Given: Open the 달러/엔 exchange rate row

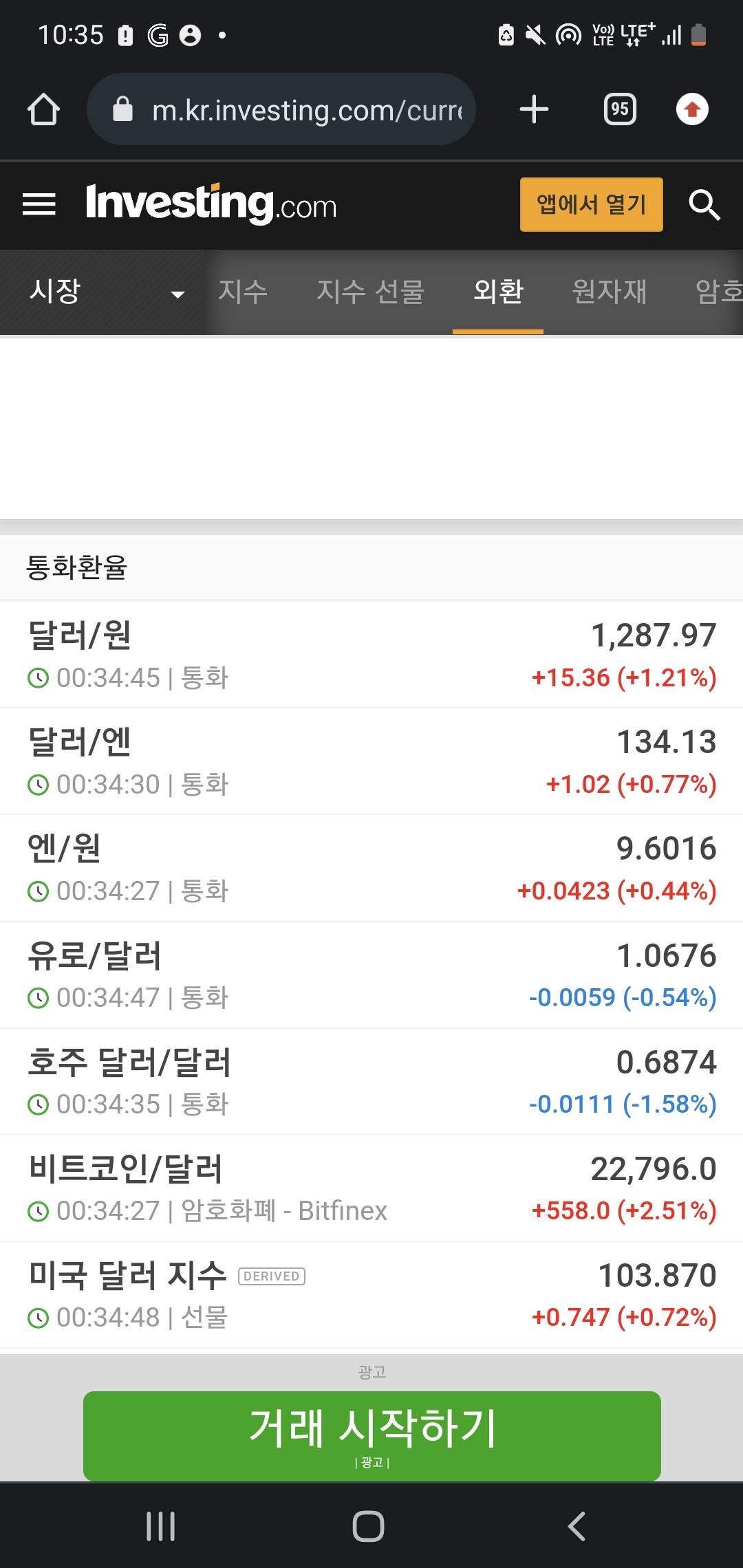Looking at the screenshot, I should point(371,761).
